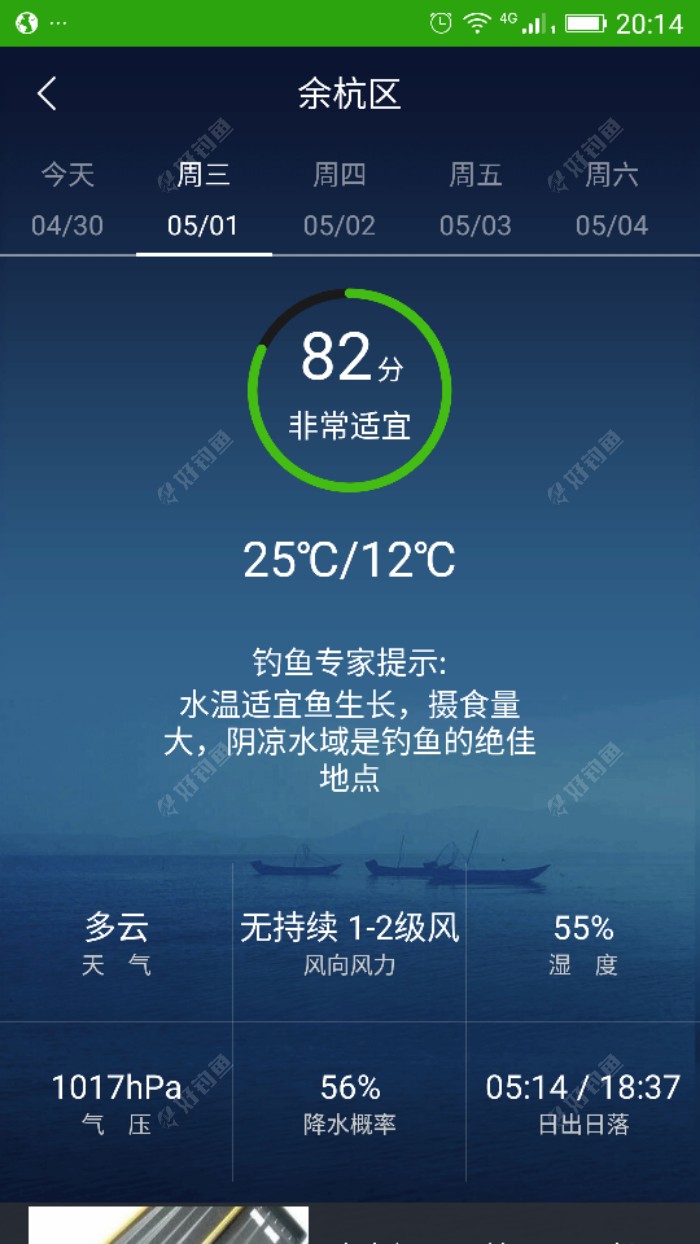The image size is (700, 1244).
Task: Select the 周三 05/01 tab
Action: (203, 200)
